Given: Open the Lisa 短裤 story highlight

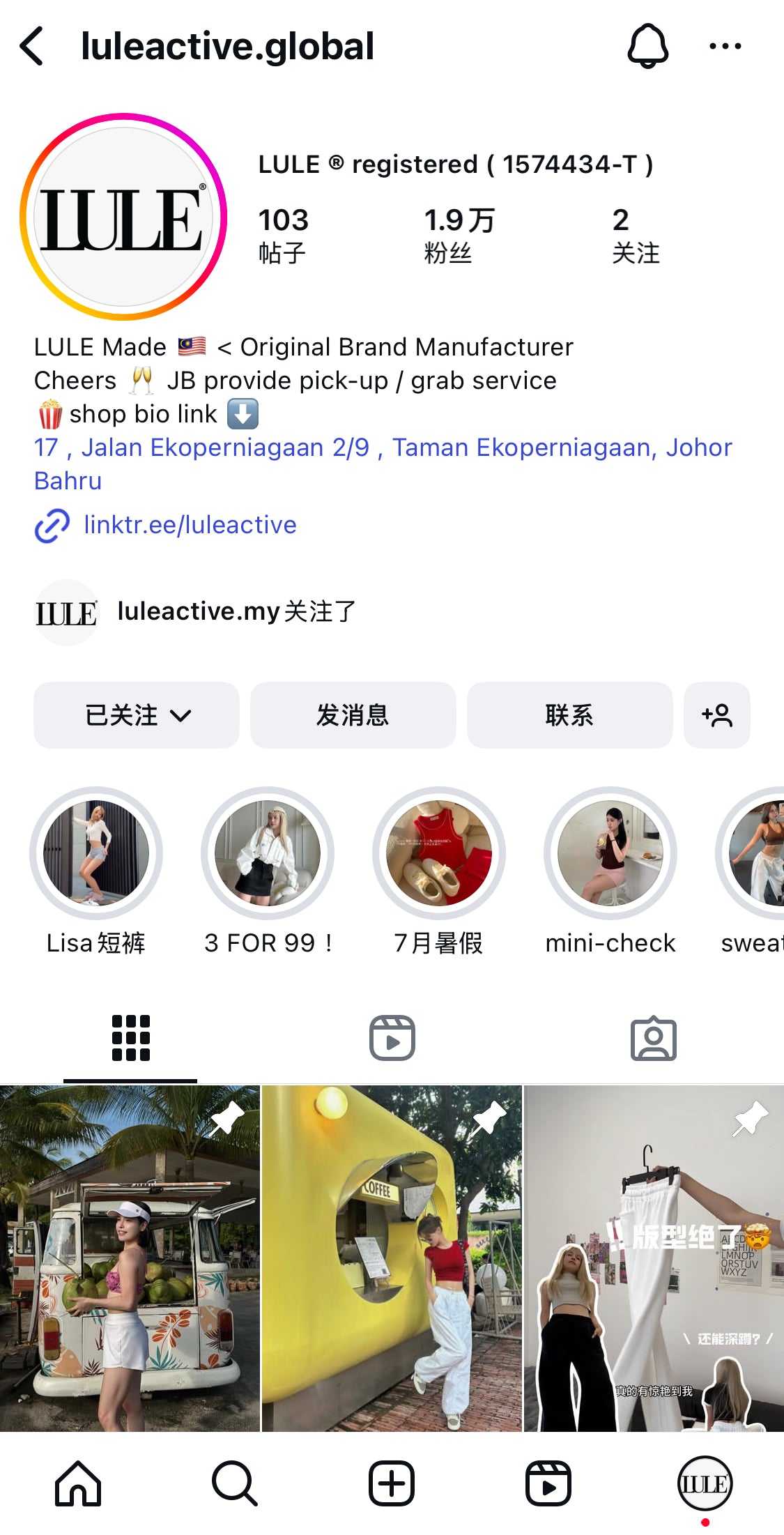Looking at the screenshot, I should (x=96, y=853).
